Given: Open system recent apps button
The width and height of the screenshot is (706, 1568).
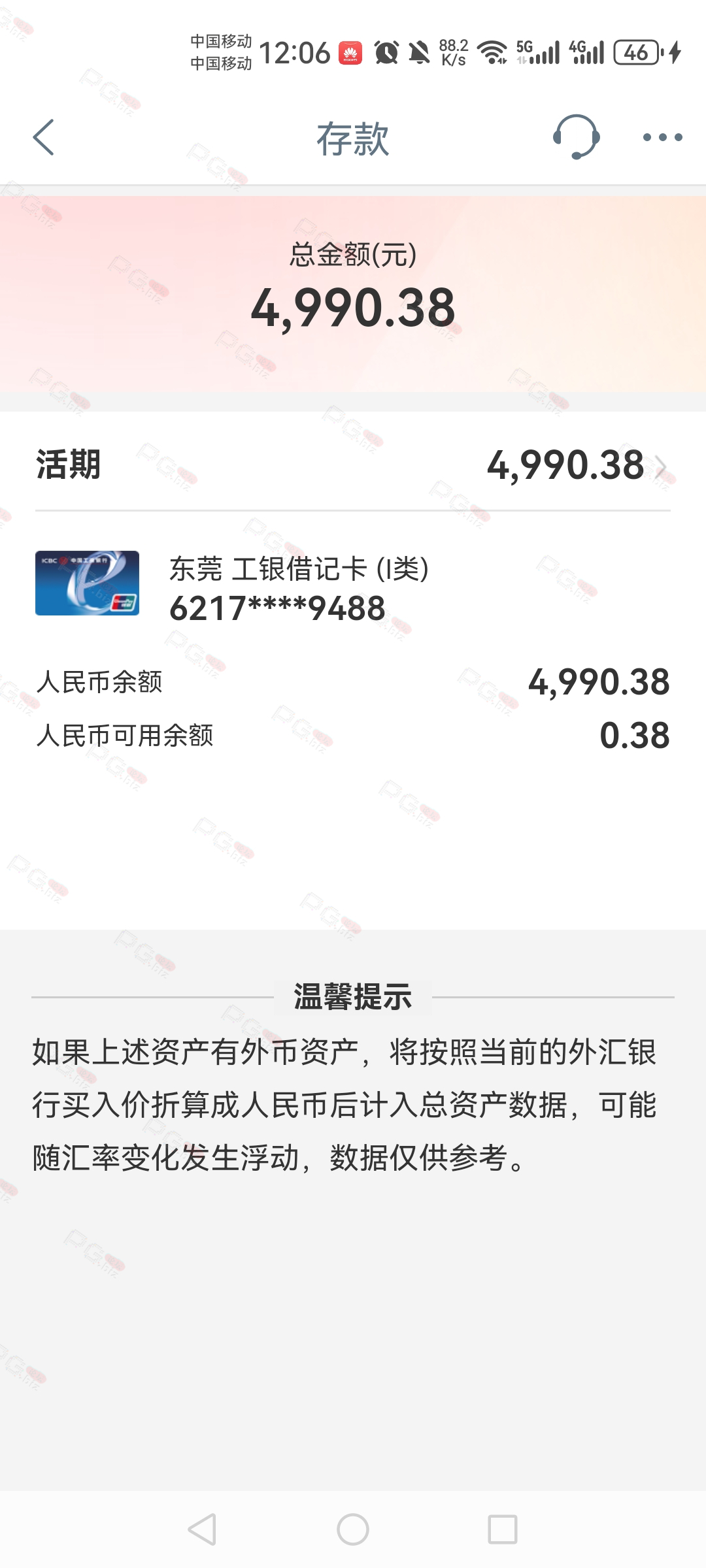Looking at the screenshot, I should pyautogui.click(x=502, y=1529).
